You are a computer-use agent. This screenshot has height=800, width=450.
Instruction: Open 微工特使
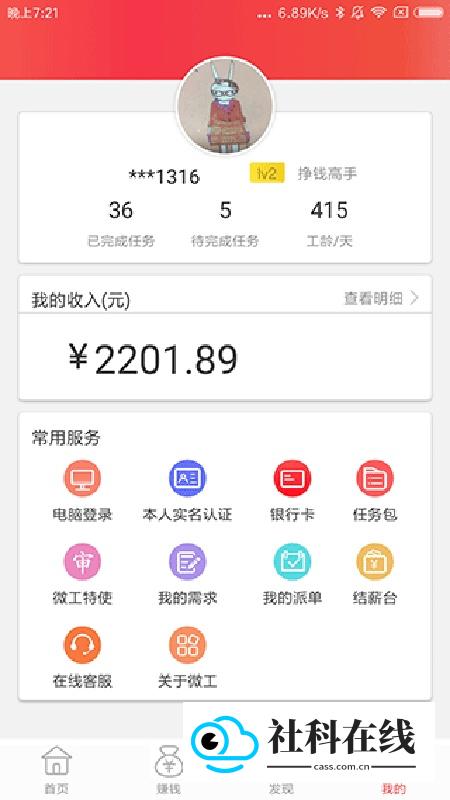click(82, 574)
